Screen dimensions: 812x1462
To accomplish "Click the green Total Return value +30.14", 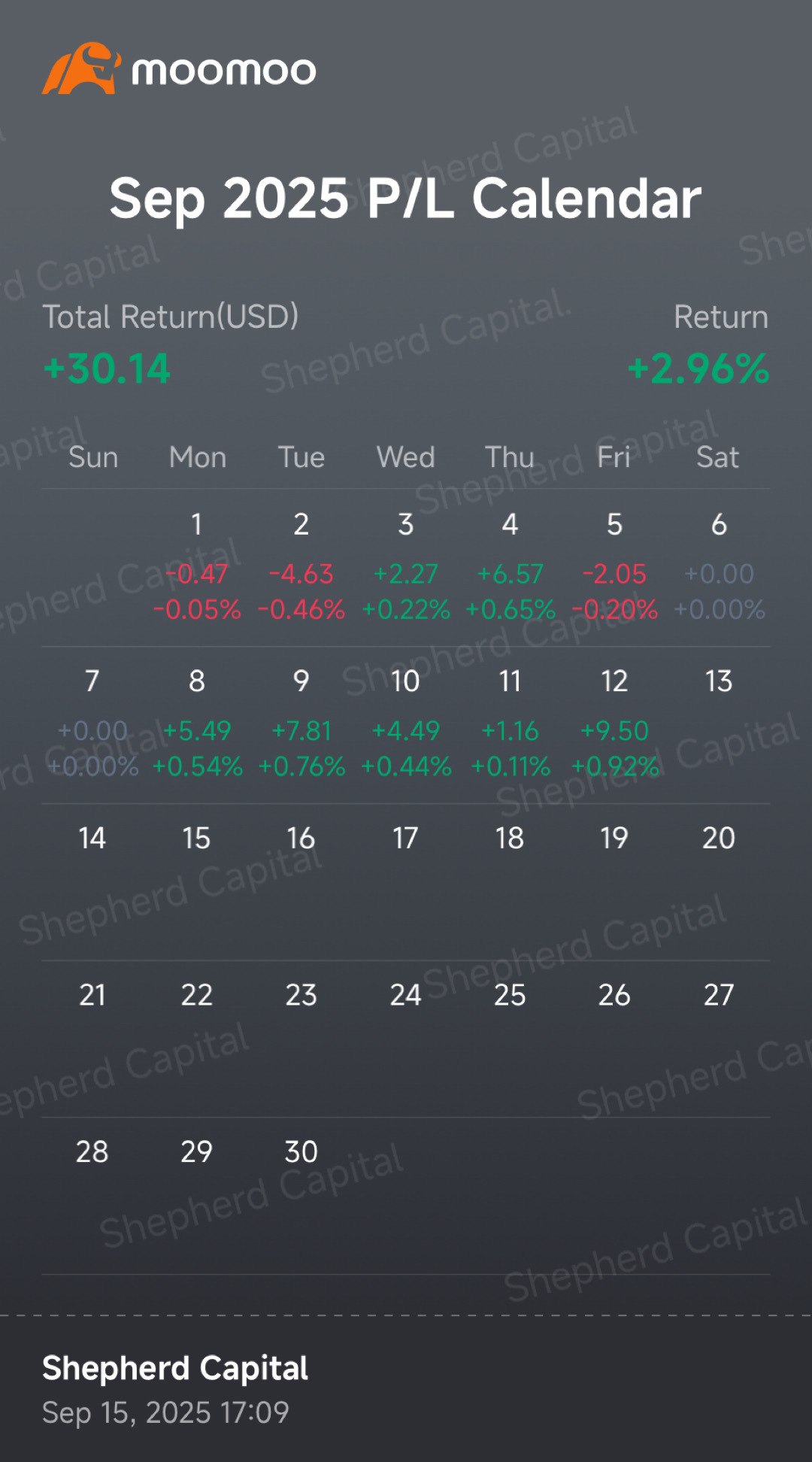I will pyautogui.click(x=106, y=368).
